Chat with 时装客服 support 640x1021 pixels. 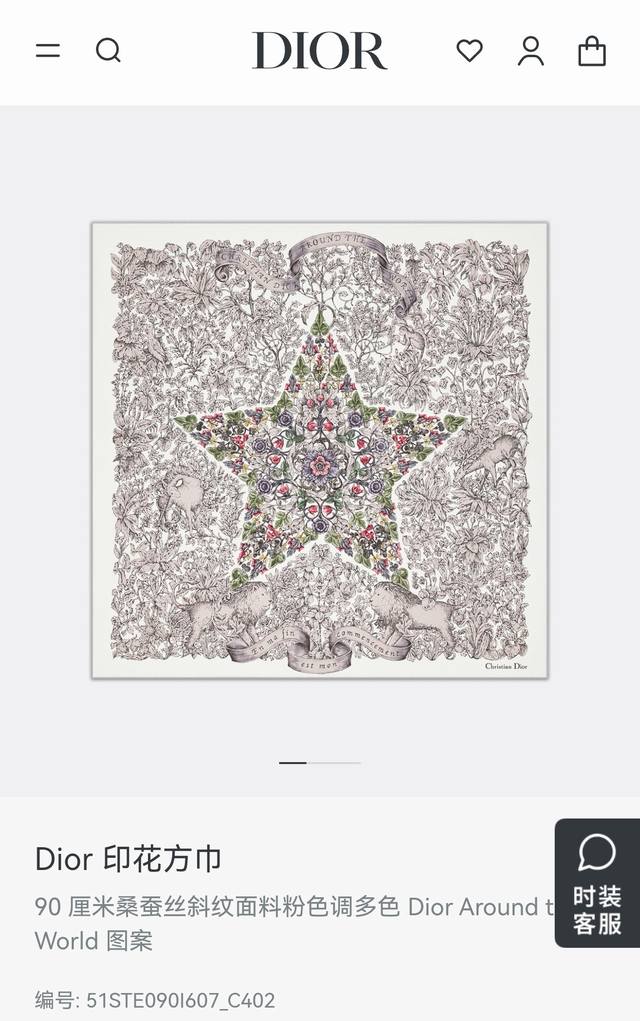(x=597, y=882)
